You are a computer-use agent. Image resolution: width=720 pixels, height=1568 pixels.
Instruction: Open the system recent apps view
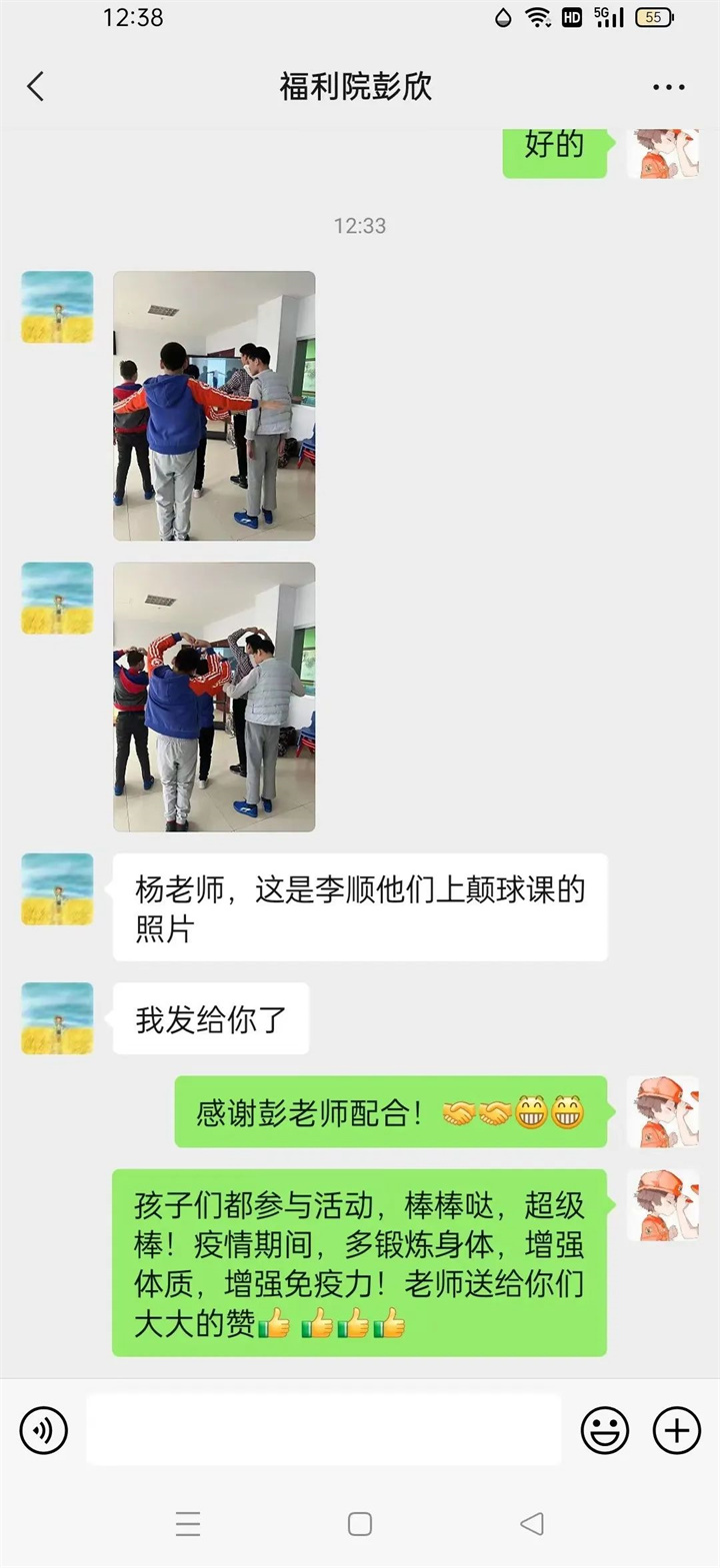(x=188, y=1523)
